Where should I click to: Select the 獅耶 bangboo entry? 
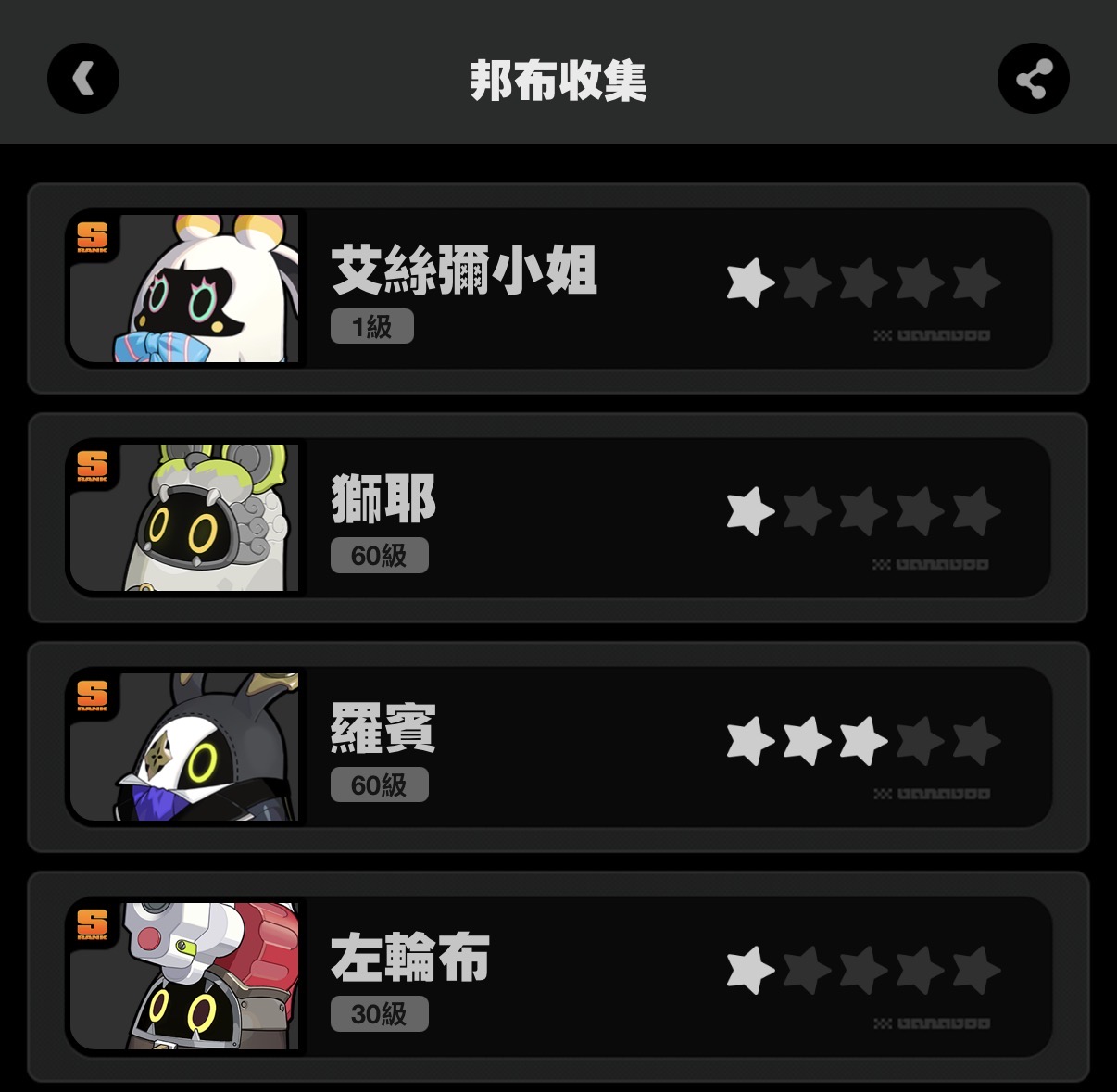point(558,518)
